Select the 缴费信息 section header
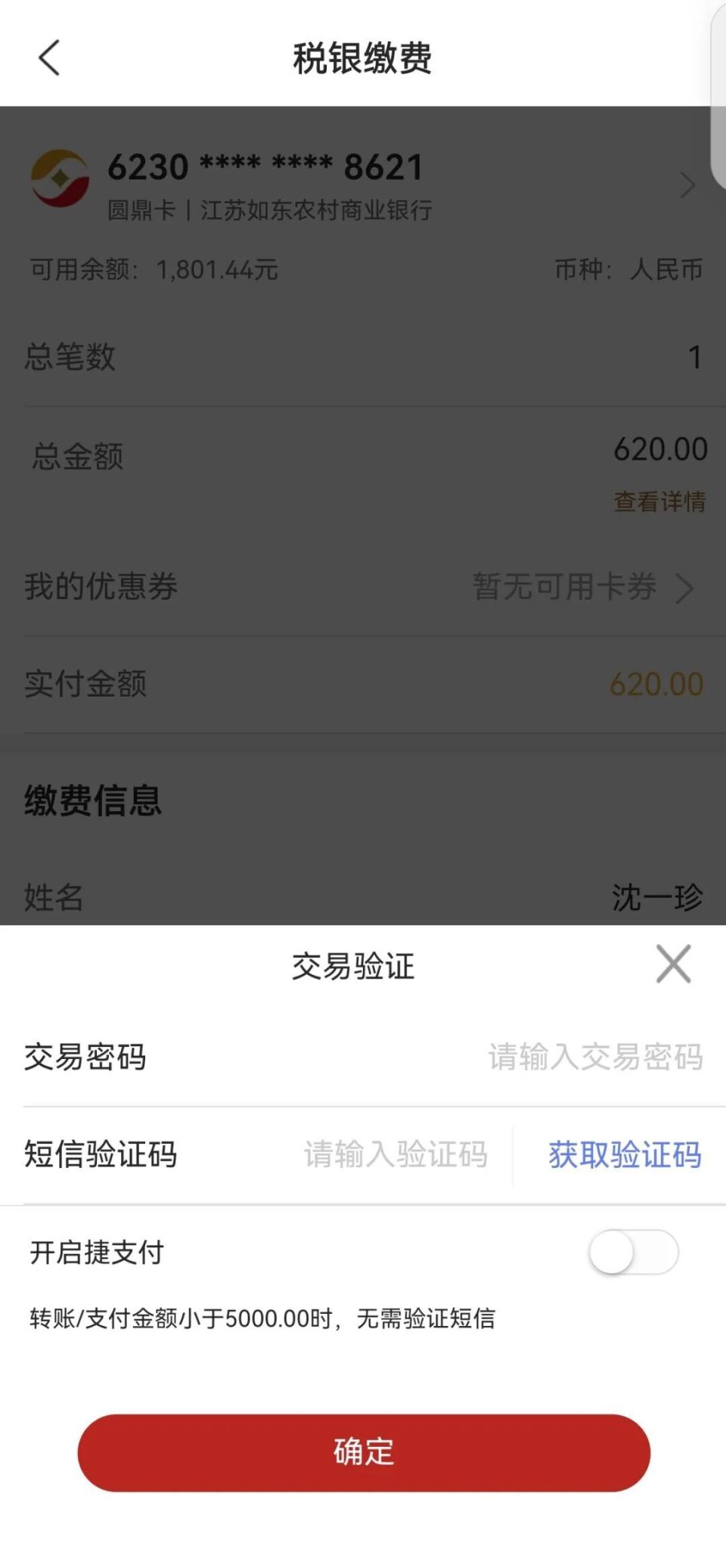The height and width of the screenshot is (1568, 726). [91, 802]
